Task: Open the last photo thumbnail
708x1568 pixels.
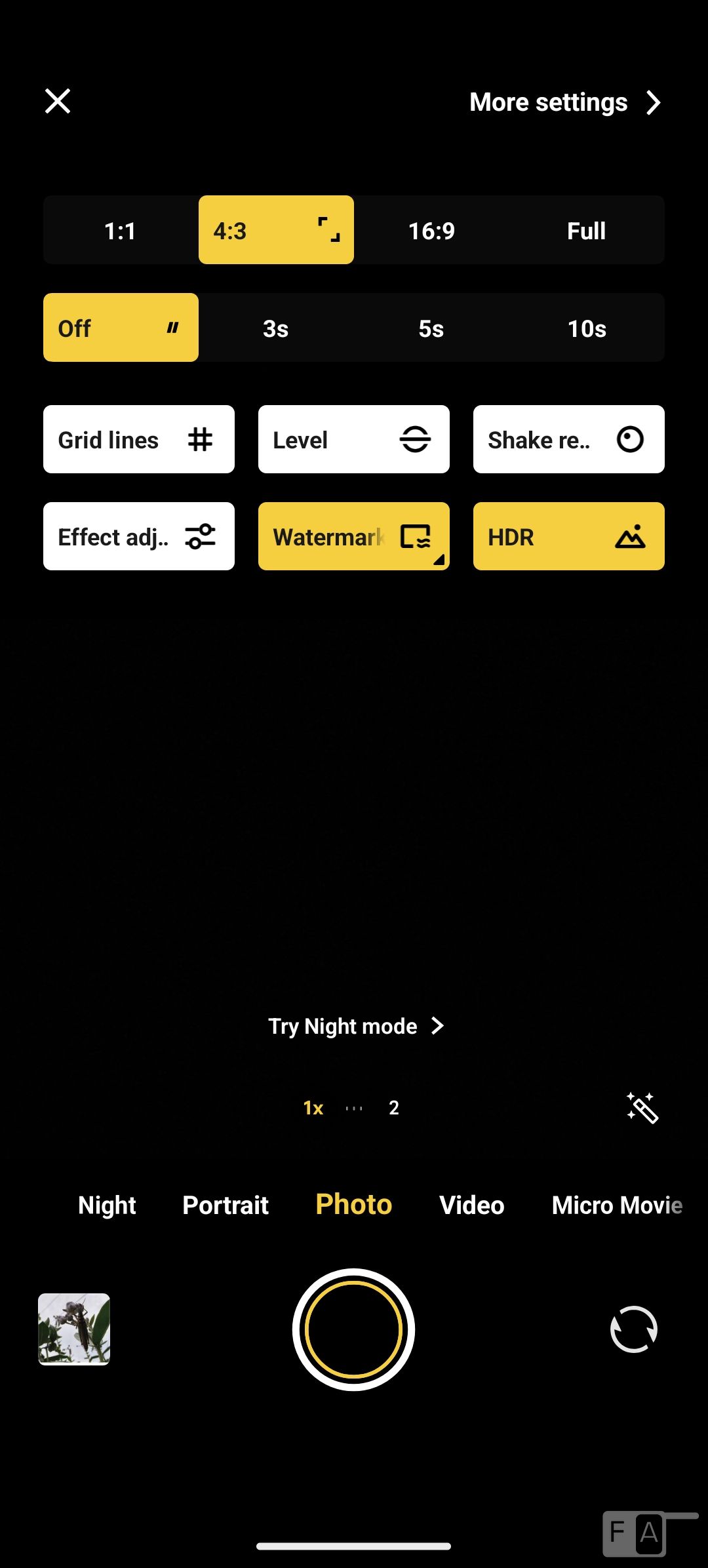Action: [74, 1329]
